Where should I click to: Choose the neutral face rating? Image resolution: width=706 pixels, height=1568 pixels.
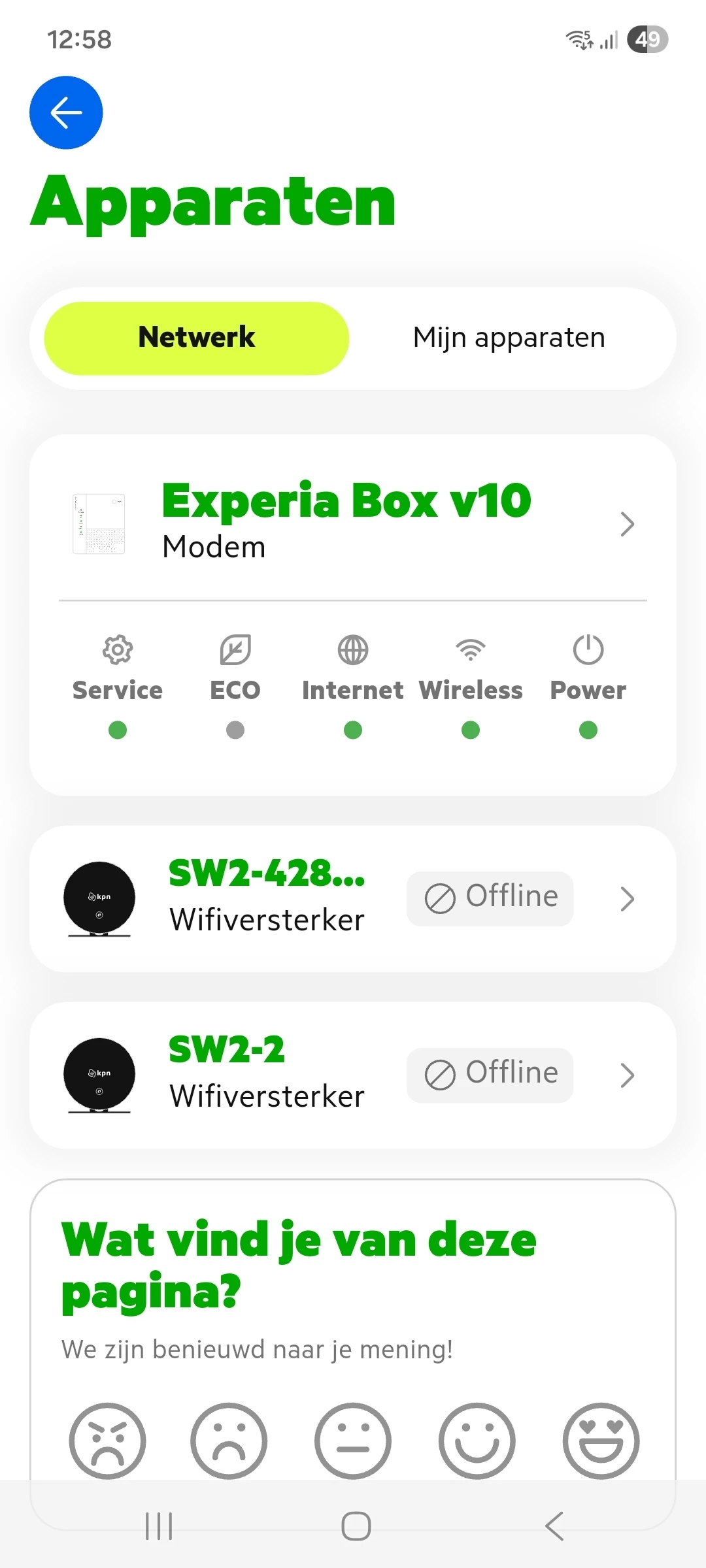pyautogui.click(x=353, y=1440)
